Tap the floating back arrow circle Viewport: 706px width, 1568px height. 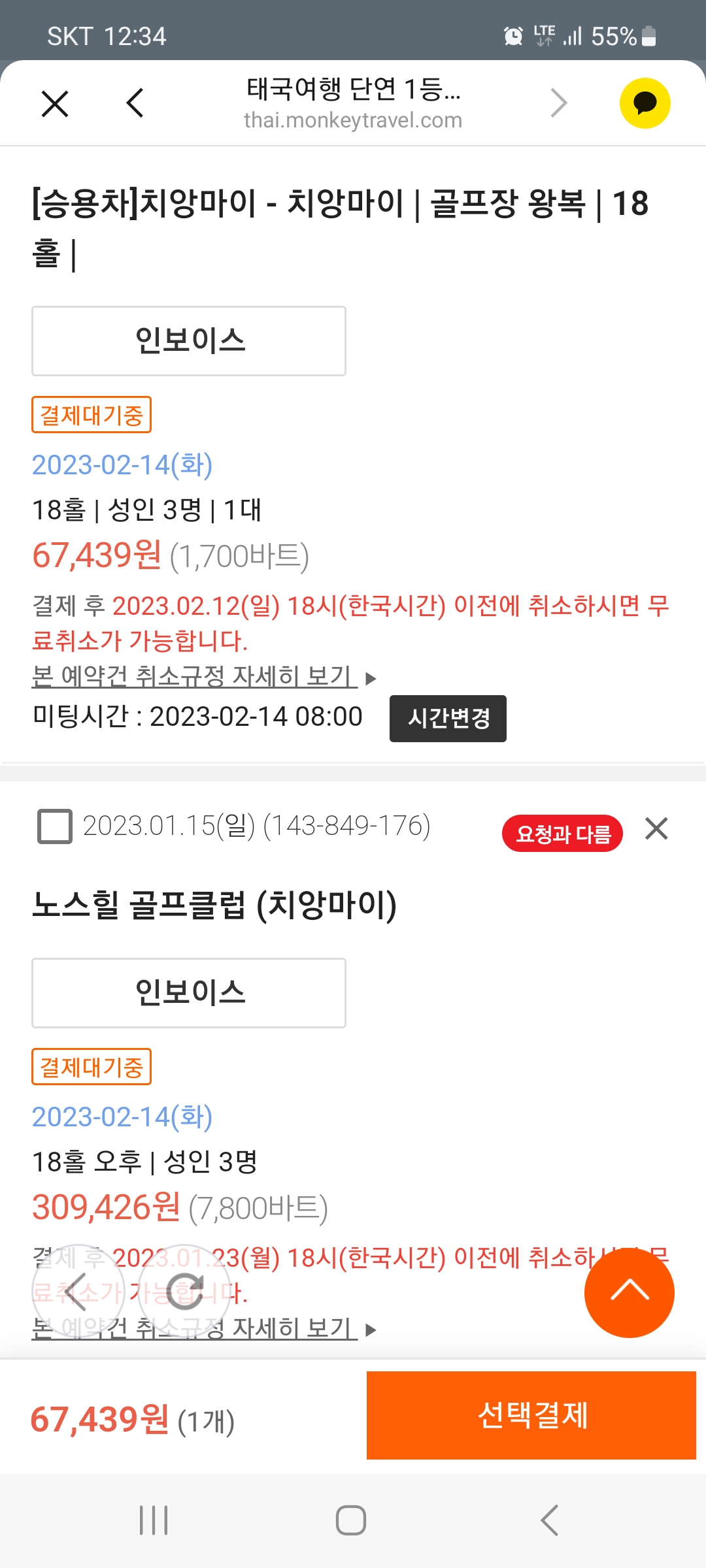point(78,1290)
